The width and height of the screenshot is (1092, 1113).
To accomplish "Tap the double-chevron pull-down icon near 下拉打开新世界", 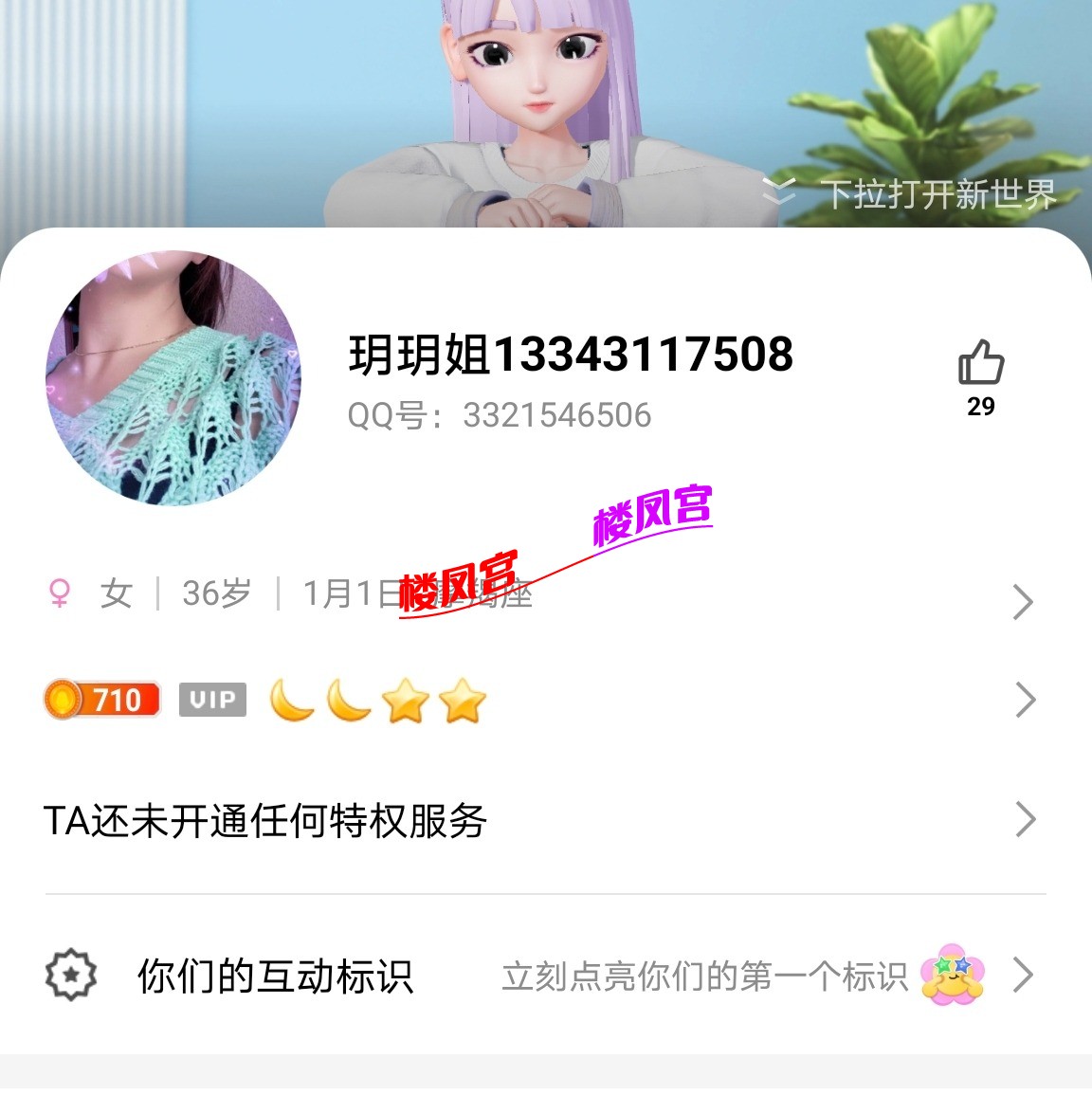I will pos(779,192).
